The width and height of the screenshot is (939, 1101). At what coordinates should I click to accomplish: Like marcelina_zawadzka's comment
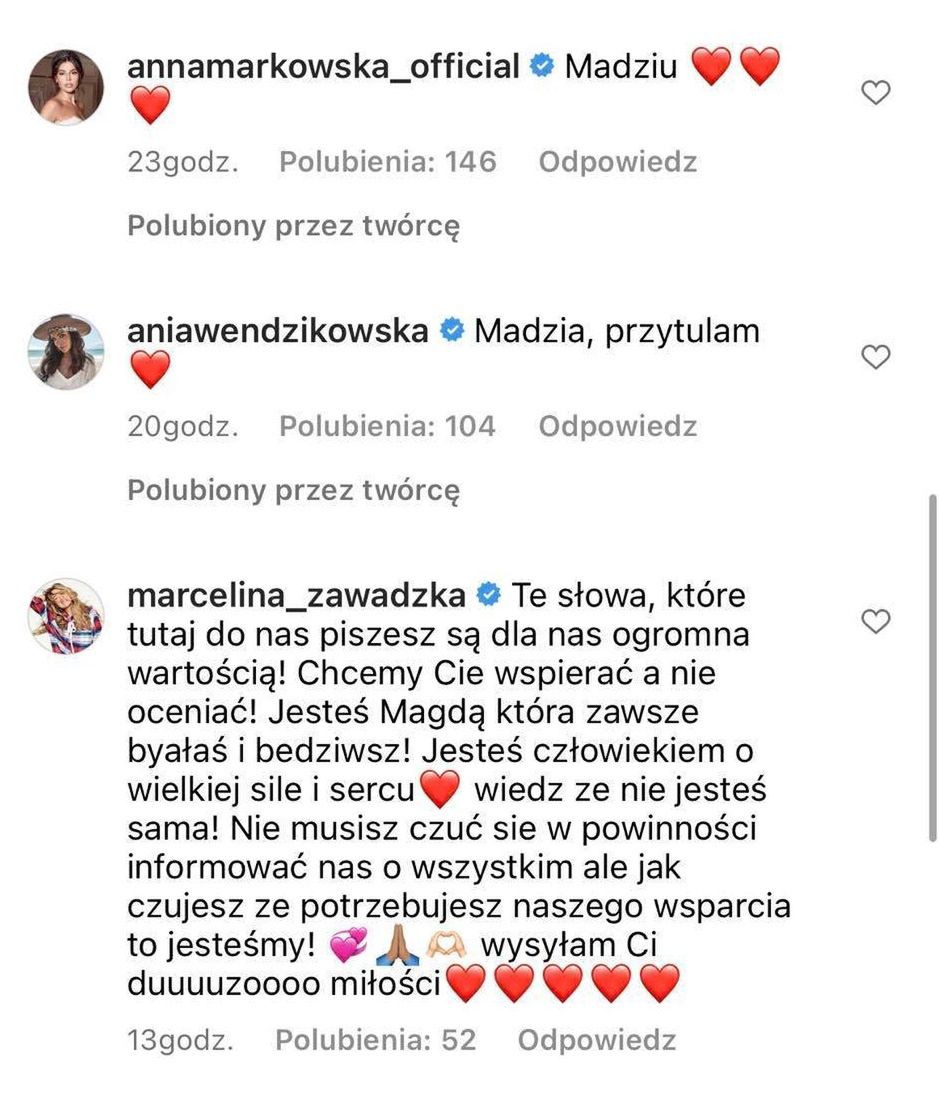point(876,622)
